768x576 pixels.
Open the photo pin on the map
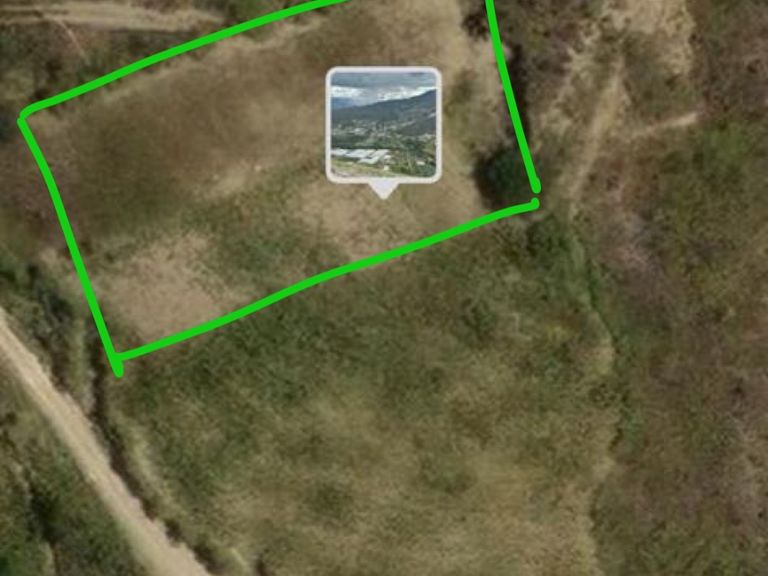click(383, 125)
